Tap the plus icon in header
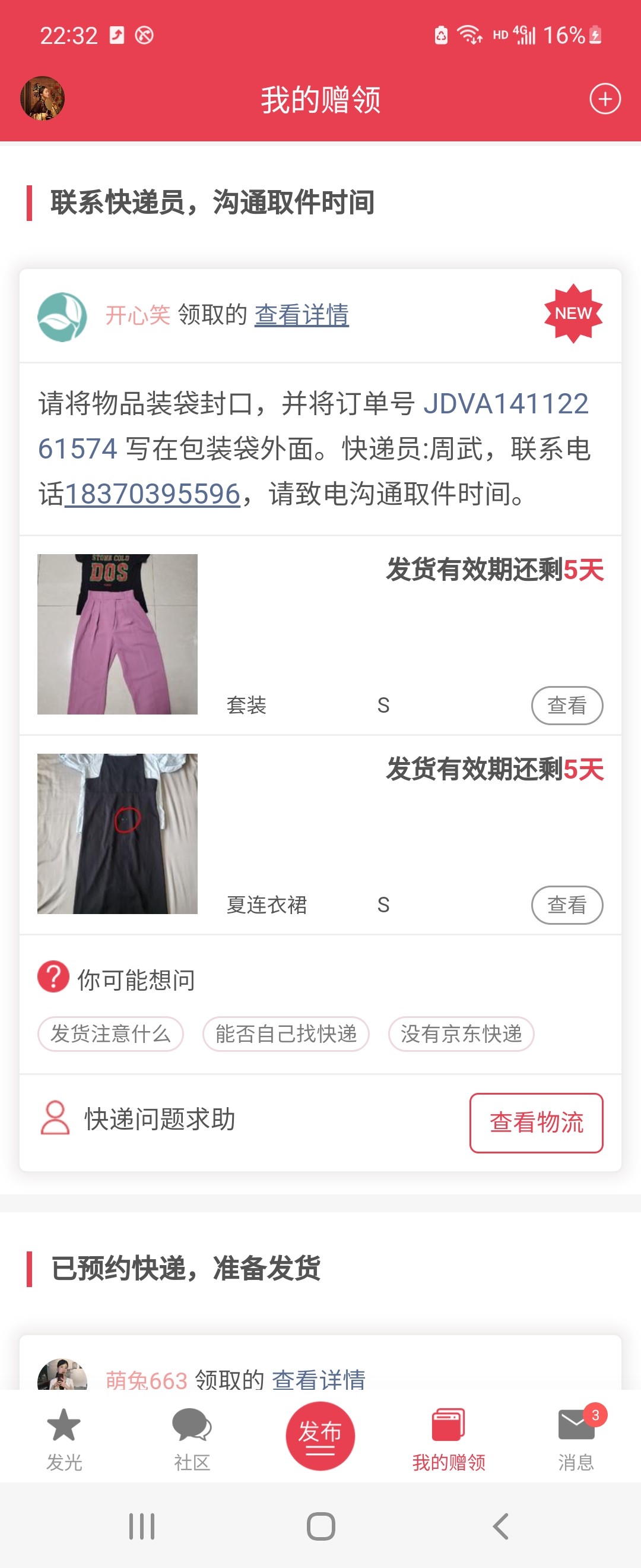This screenshot has height=1568, width=641. (605, 99)
